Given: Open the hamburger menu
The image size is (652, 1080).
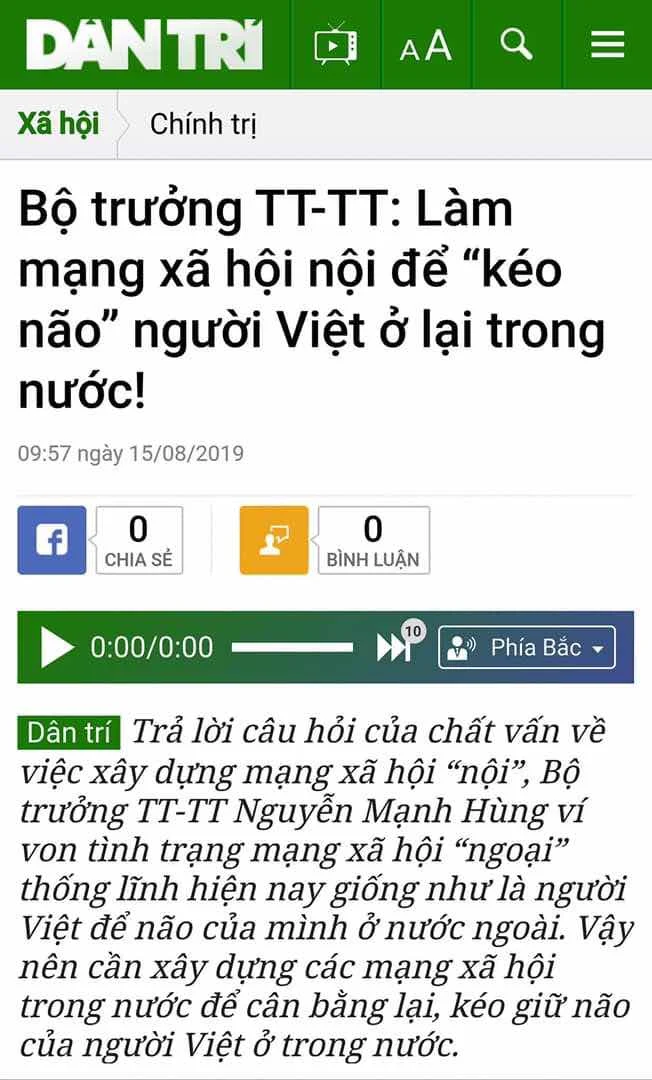Looking at the screenshot, I should pyautogui.click(x=608, y=45).
